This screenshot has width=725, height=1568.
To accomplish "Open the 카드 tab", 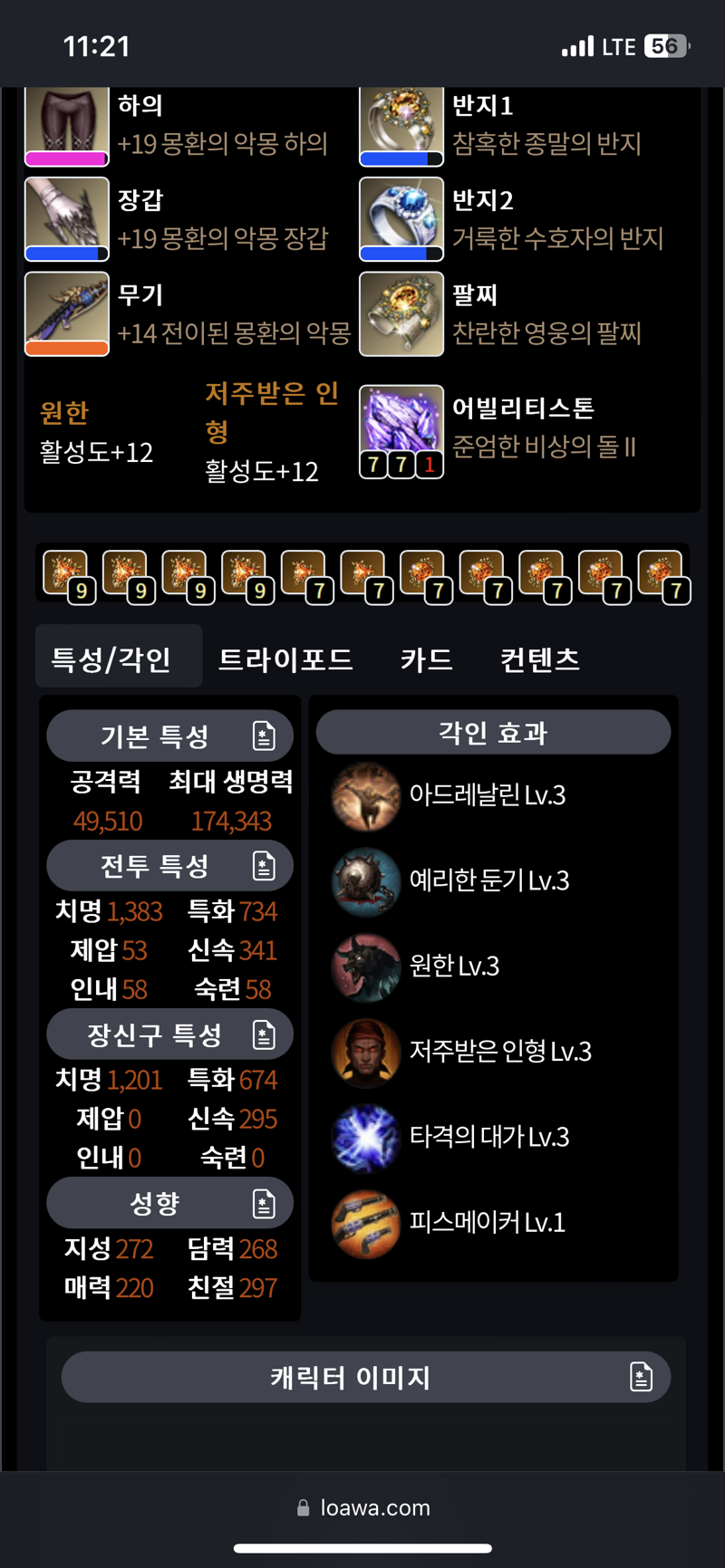I will pos(426,659).
